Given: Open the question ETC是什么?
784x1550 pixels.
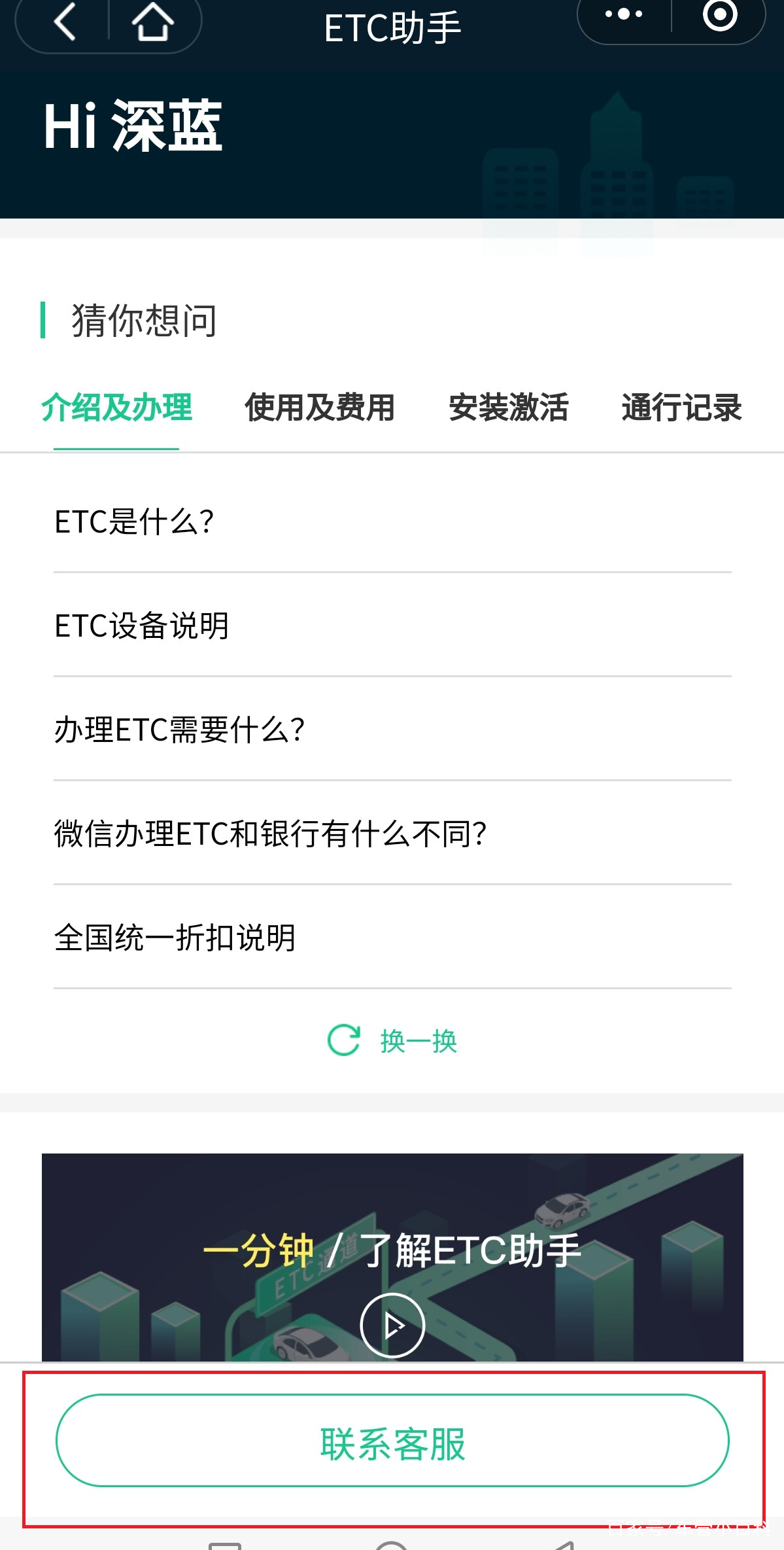Looking at the screenshot, I should tap(134, 521).
